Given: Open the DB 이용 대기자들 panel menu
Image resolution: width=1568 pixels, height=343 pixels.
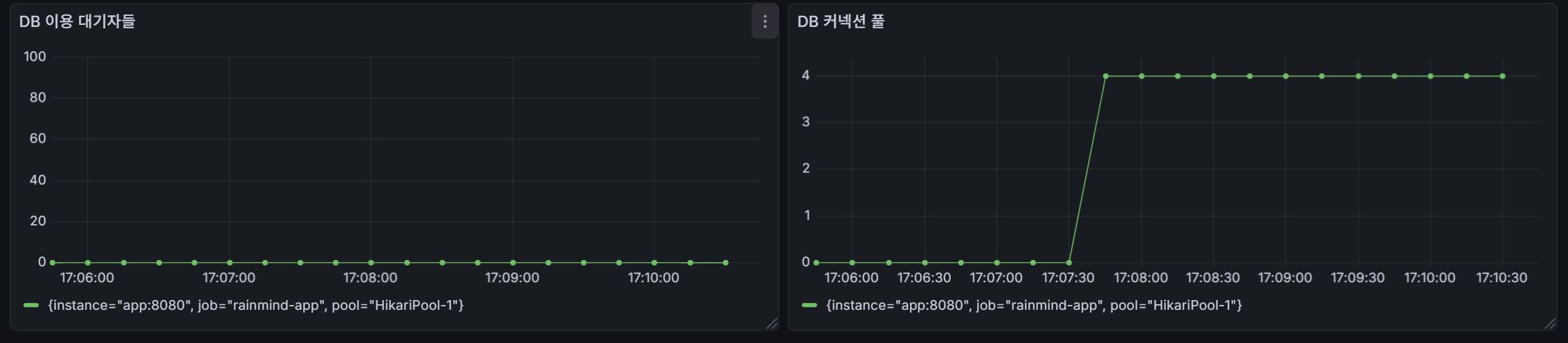Looking at the screenshot, I should [765, 21].
